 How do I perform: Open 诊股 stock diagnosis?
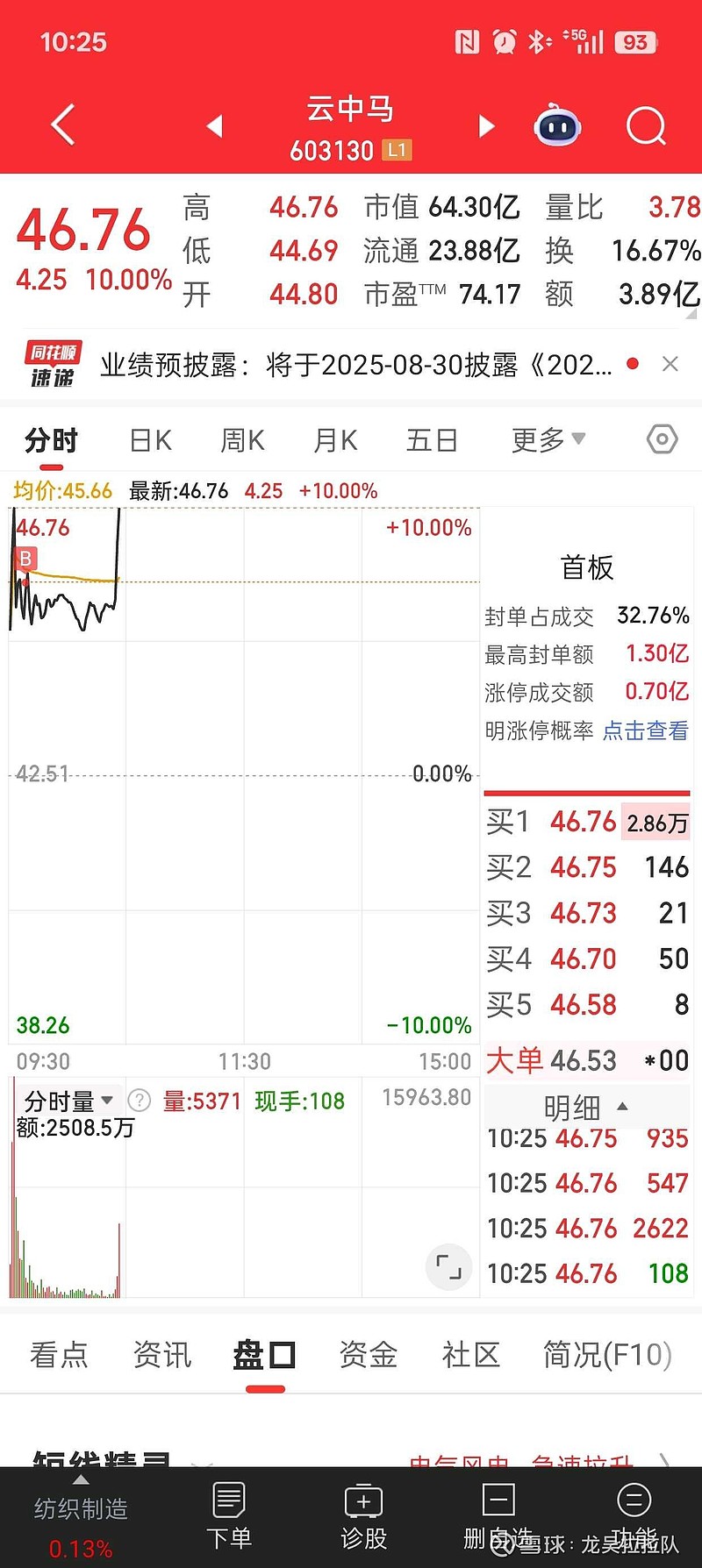363,1517
